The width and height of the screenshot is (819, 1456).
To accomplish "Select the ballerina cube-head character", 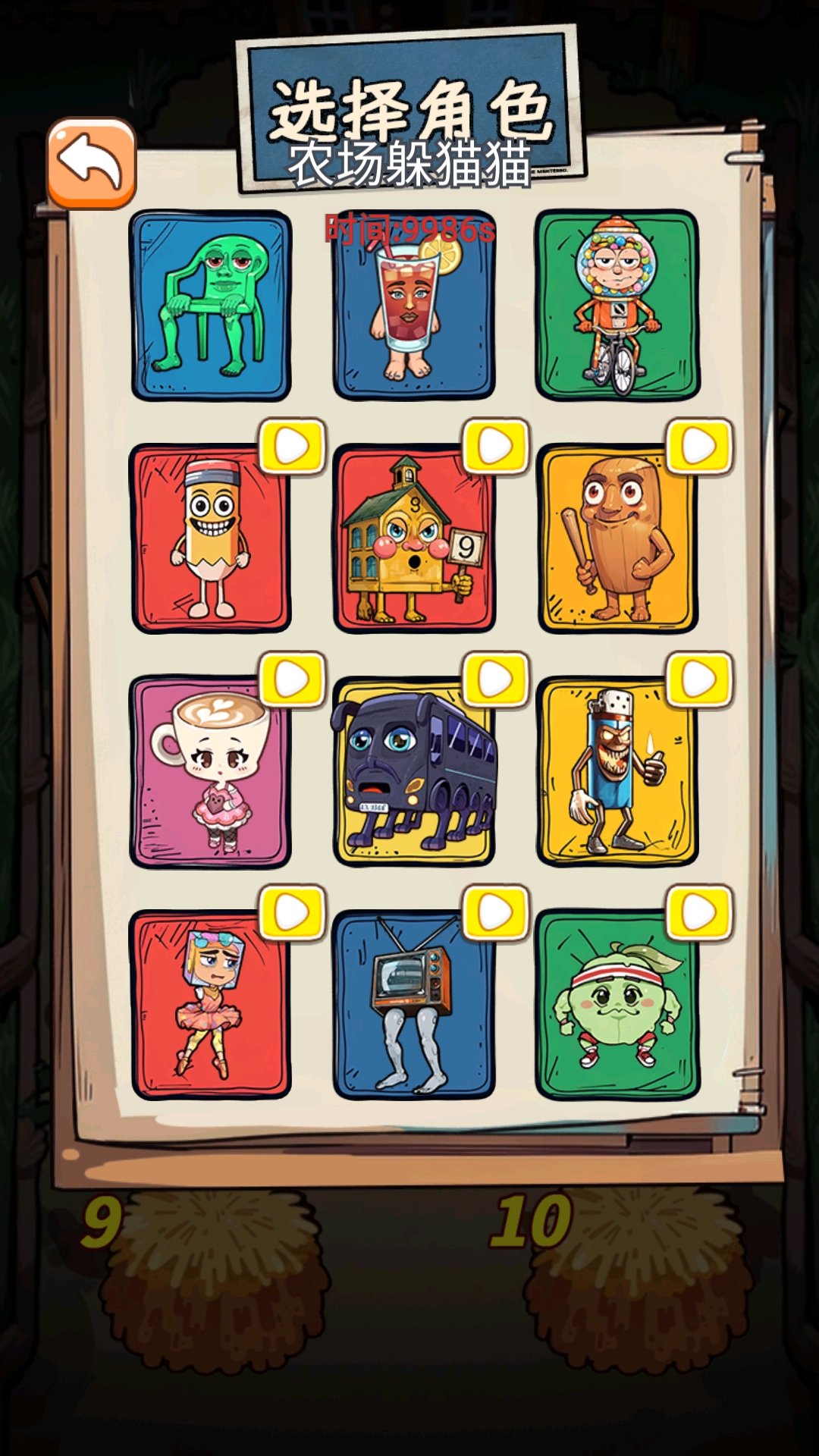I will pos(210,1005).
